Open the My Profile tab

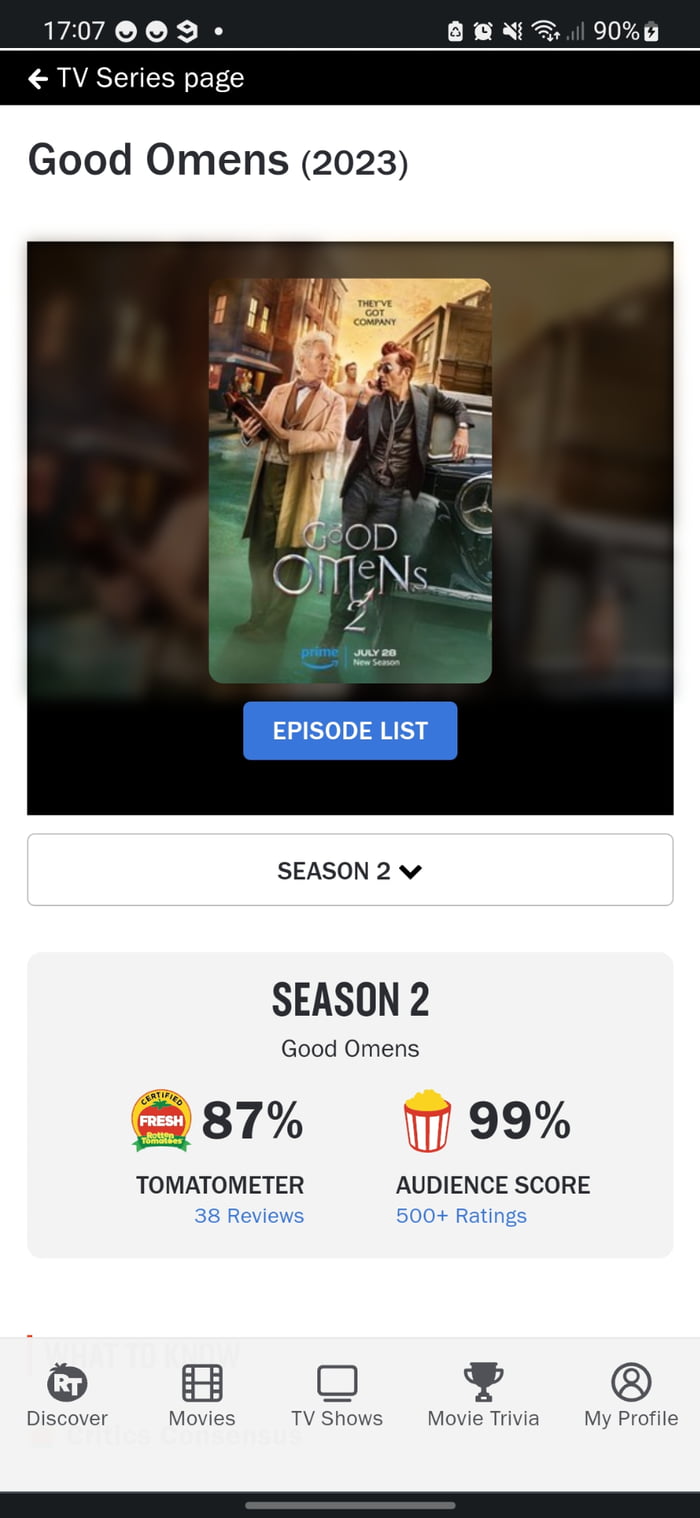[x=631, y=1396]
